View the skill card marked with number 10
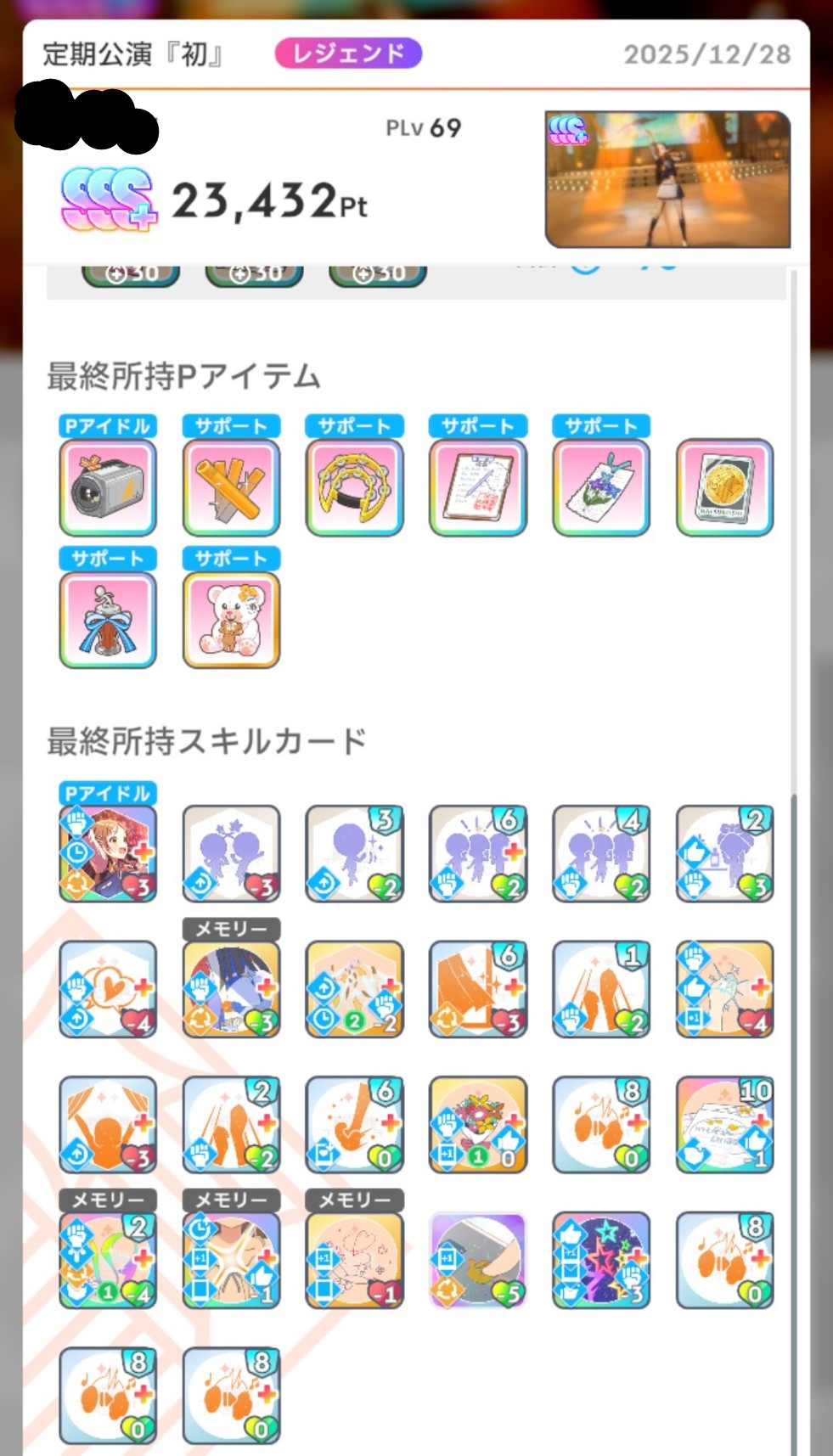 click(x=724, y=1125)
